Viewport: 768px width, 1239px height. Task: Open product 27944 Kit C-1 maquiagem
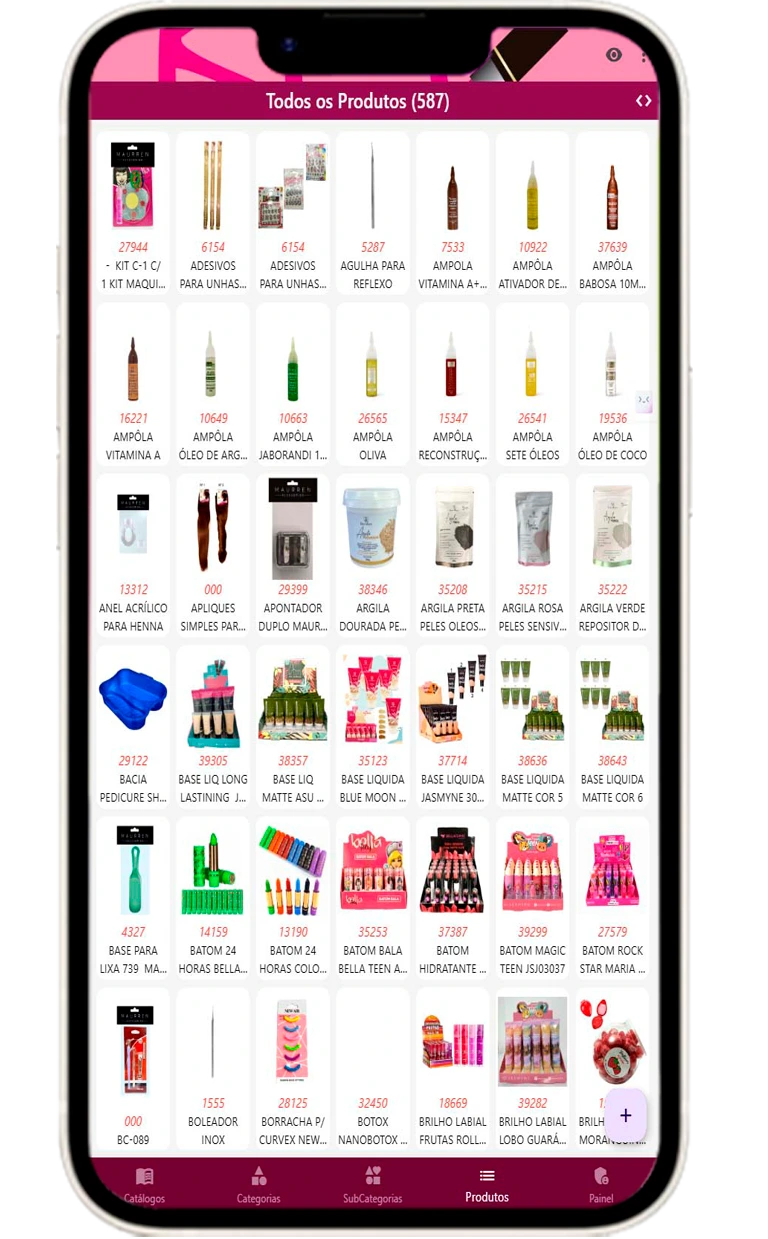(133, 213)
